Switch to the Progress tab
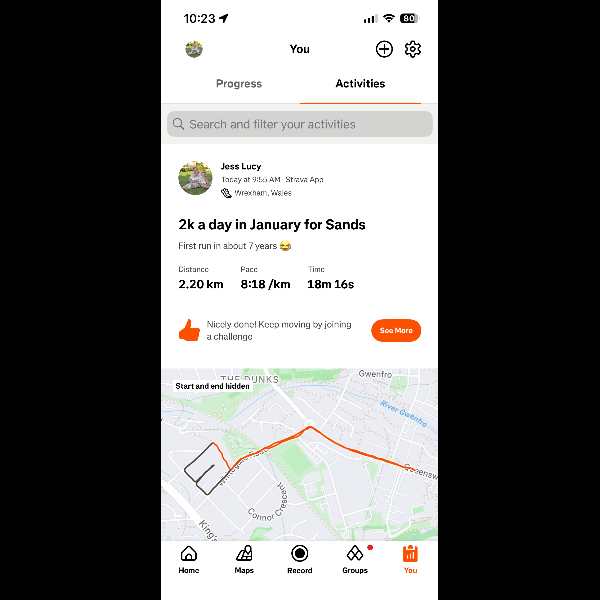Viewport: 600px width, 600px height. [x=238, y=84]
